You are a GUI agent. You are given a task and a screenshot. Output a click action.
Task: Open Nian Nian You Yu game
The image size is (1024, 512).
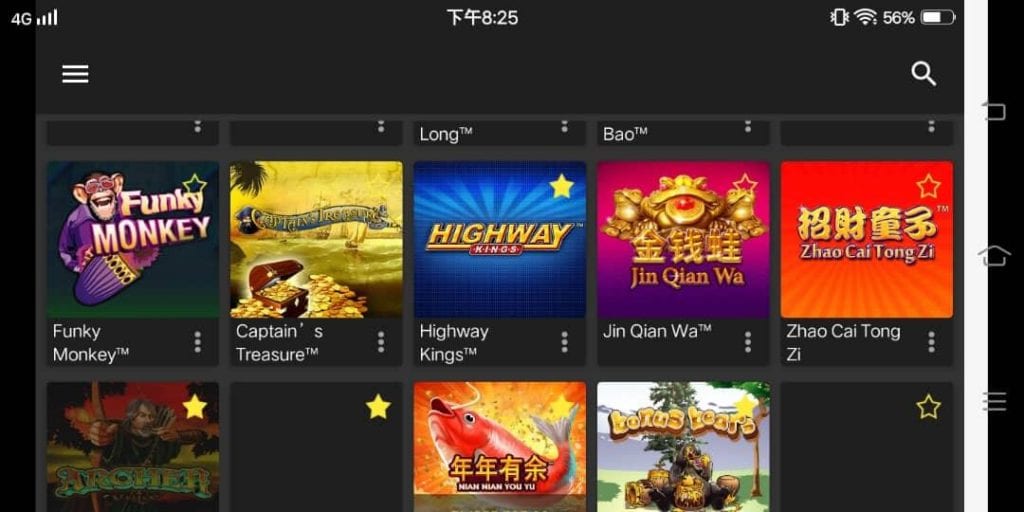499,450
